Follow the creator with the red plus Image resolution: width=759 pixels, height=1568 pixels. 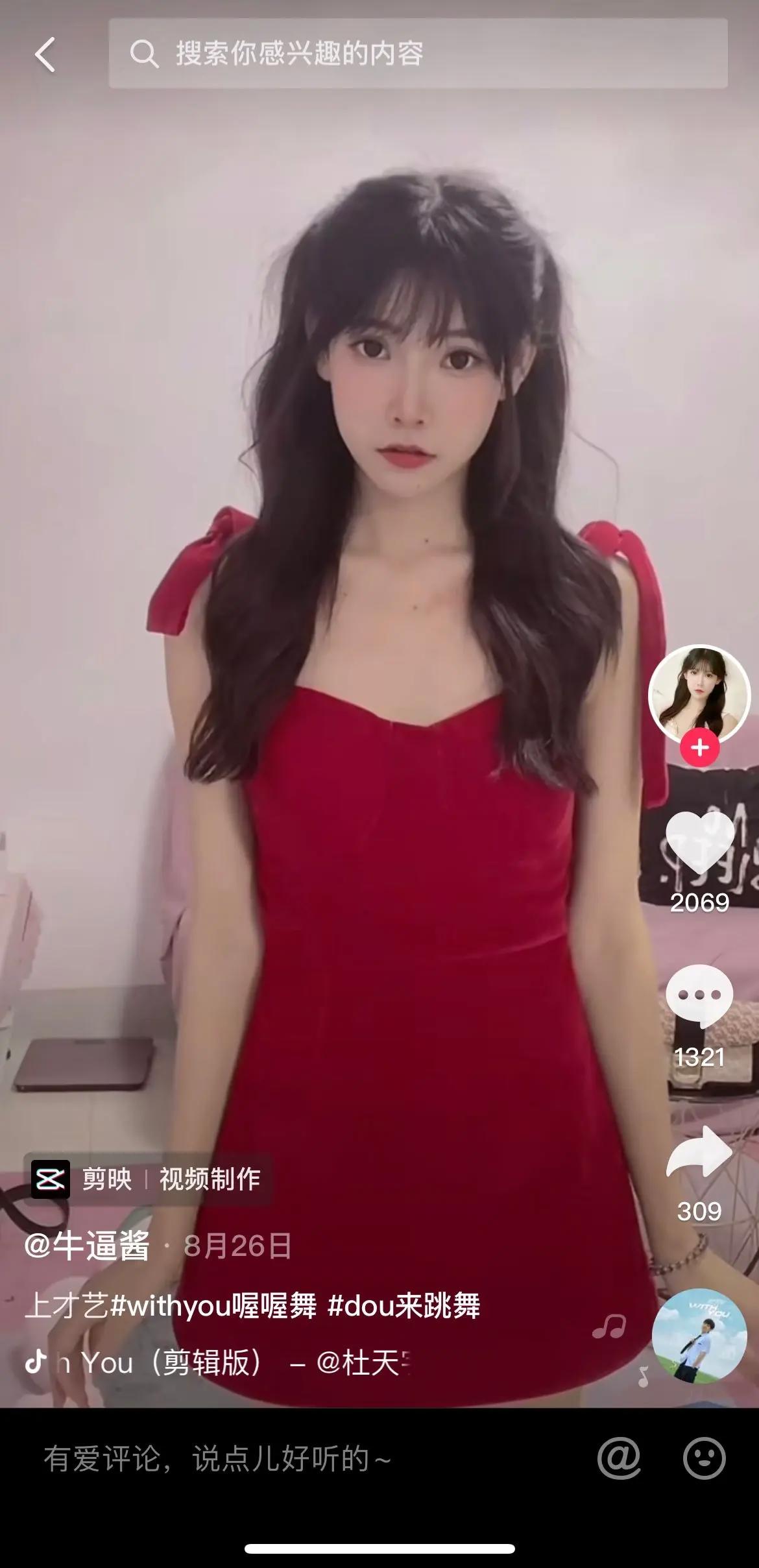(x=699, y=748)
